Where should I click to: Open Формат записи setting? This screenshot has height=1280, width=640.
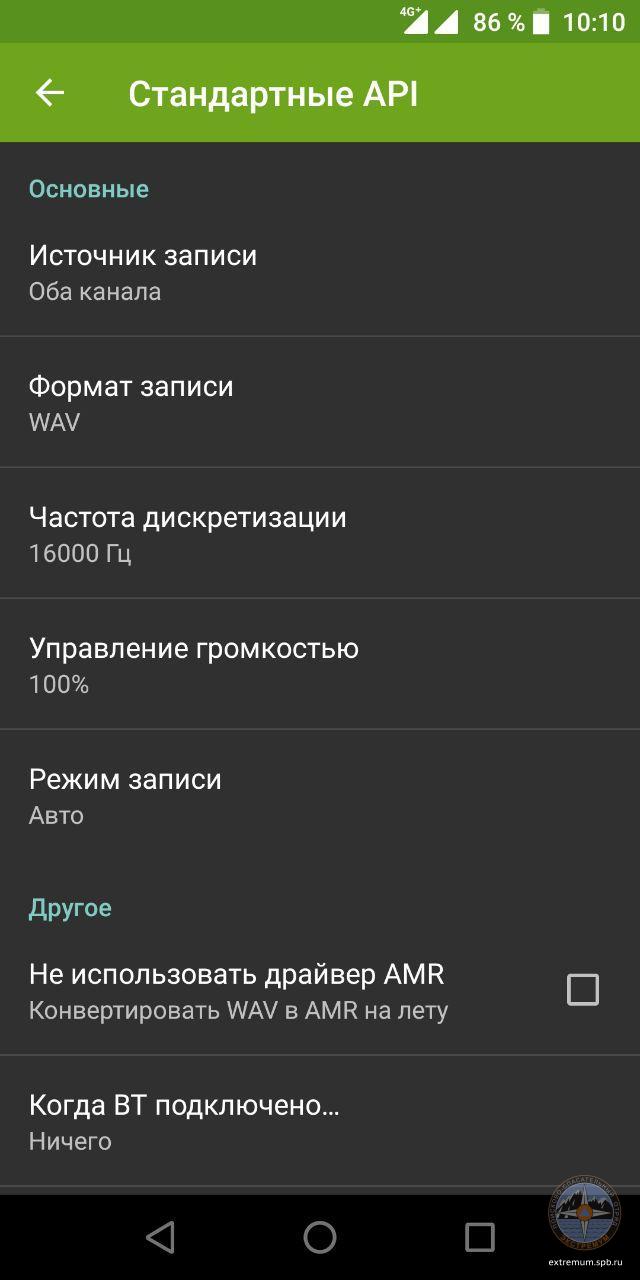320,403
